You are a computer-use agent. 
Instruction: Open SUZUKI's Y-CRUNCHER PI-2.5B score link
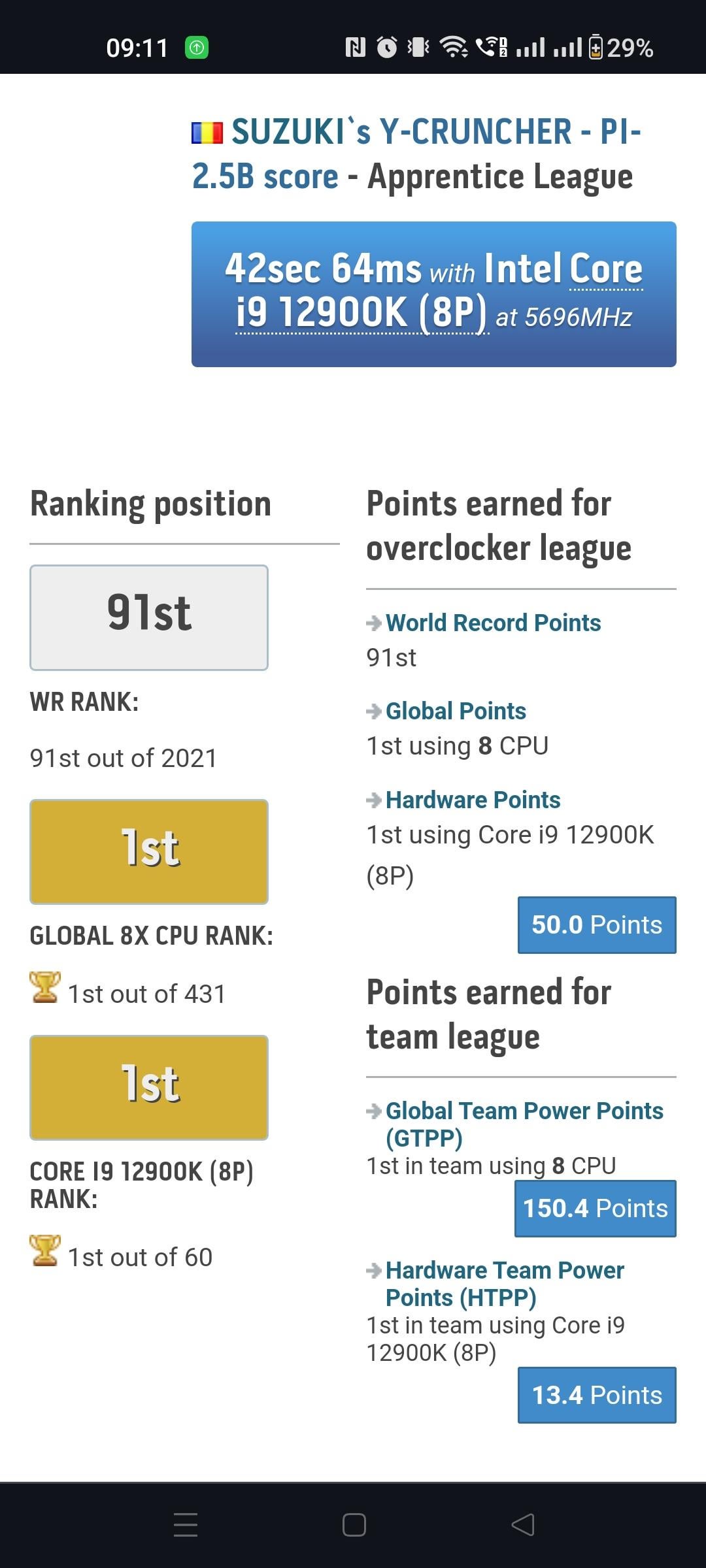[416, 154]
